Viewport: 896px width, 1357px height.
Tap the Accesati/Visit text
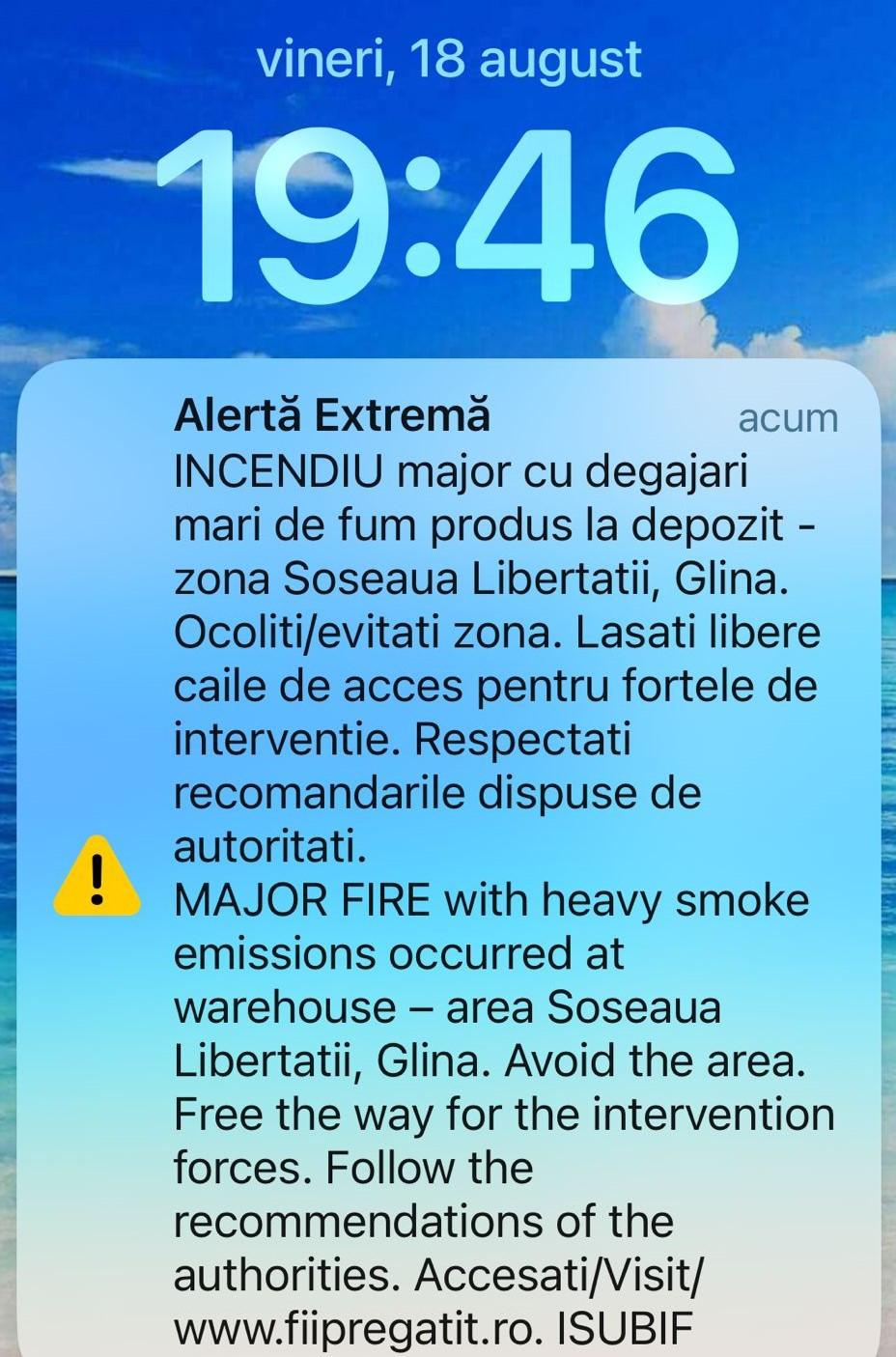560,1277
